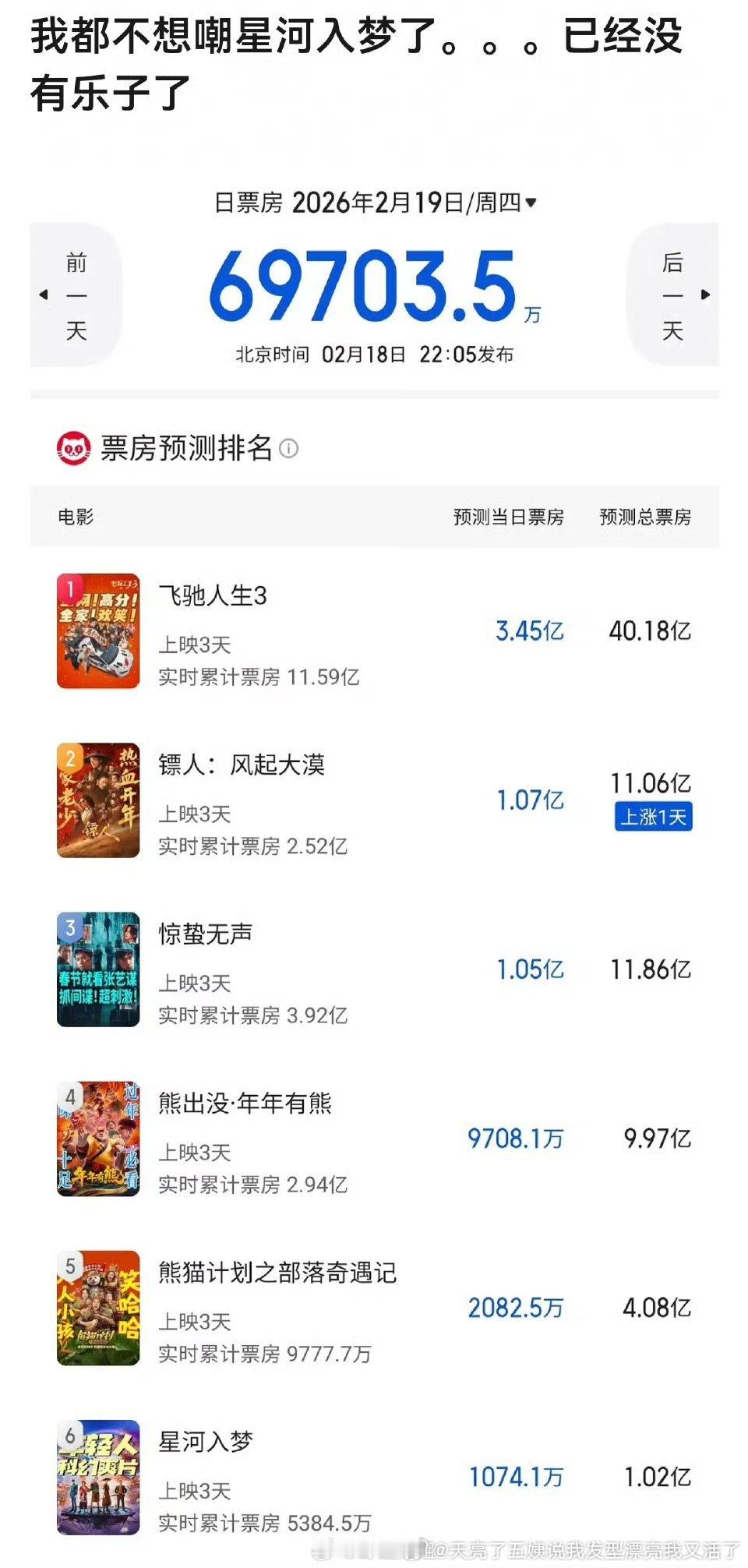Image resolution: width=748 pixels, height=1568 pixels.
Task: Click the 惊蛰无声 poster
Action: [x=97, y=970]
